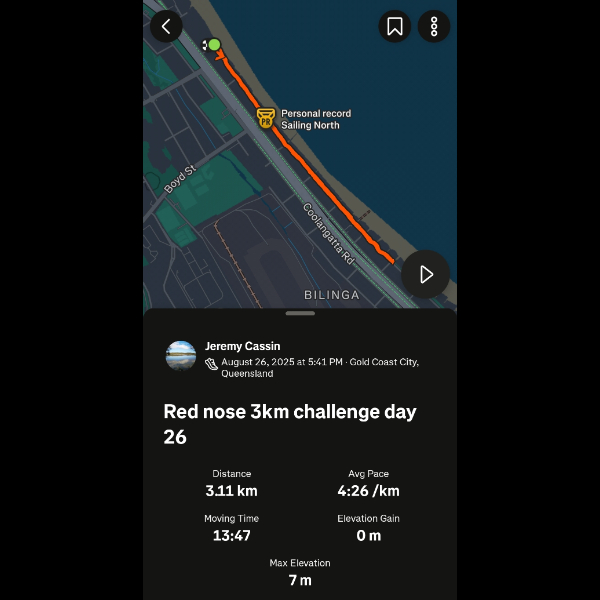Open the three-dot overflow menu

[x=434, y=27]
